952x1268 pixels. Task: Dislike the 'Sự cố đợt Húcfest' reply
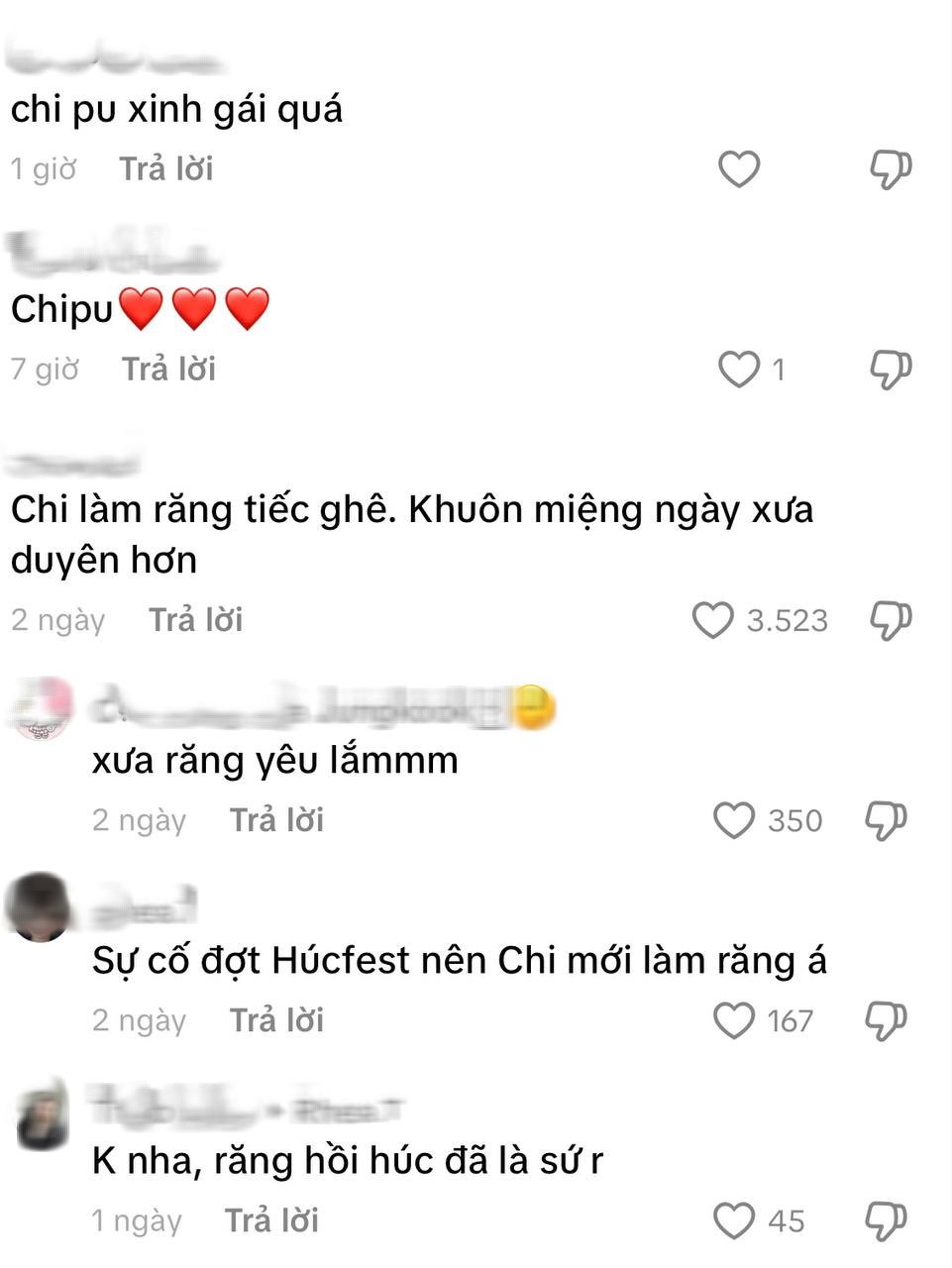coord(886,1020)
